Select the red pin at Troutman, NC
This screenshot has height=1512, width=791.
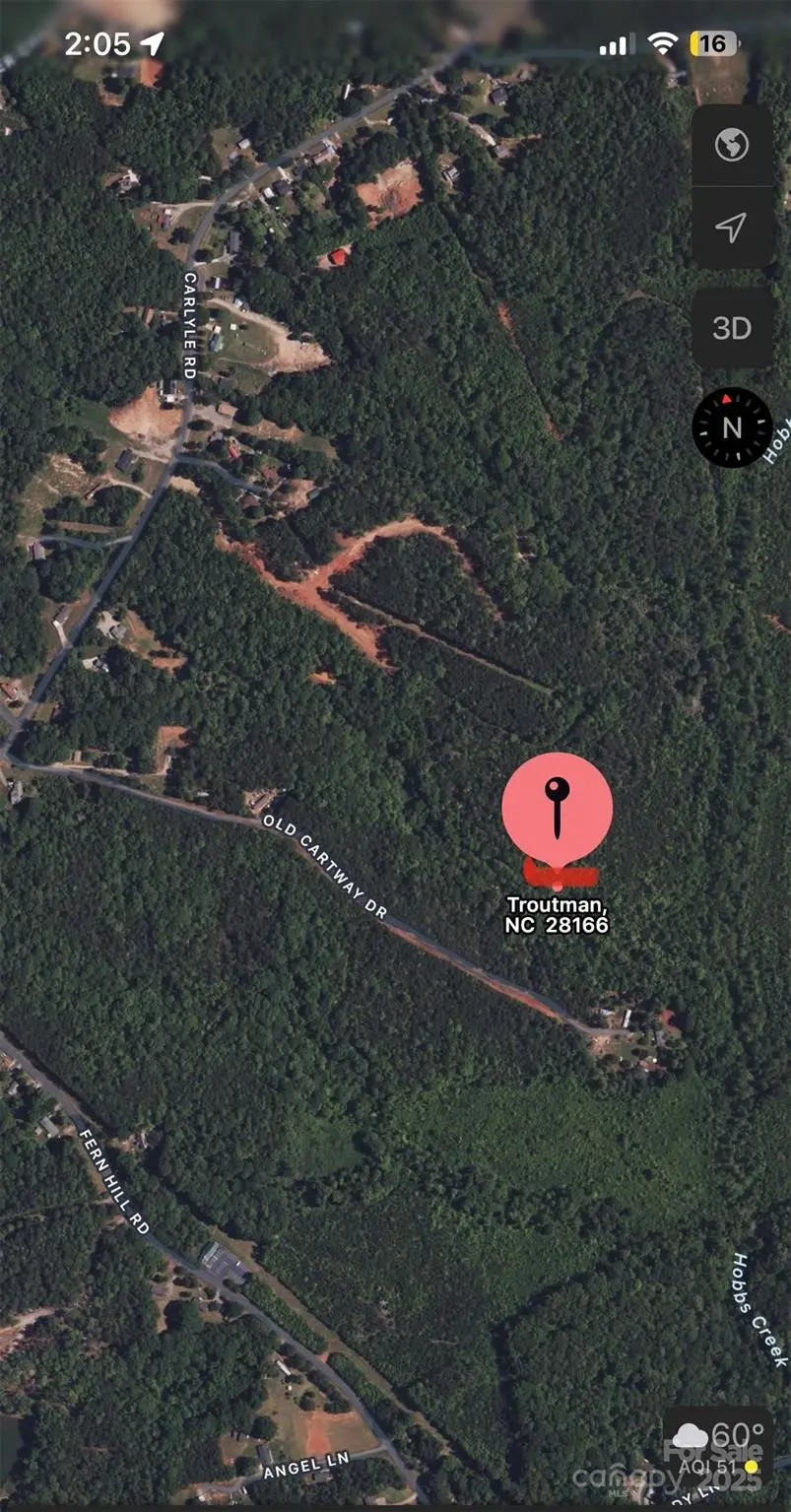[558, 807]
